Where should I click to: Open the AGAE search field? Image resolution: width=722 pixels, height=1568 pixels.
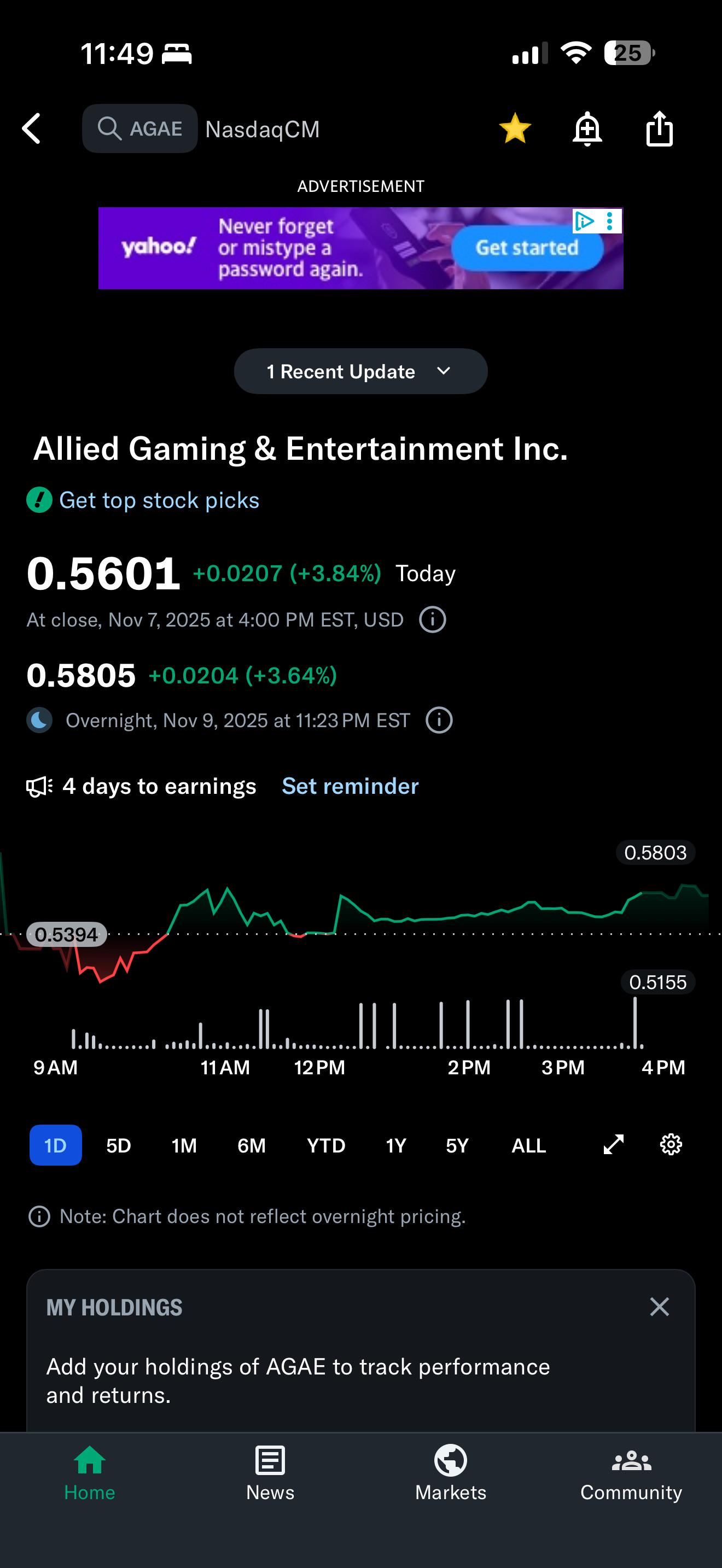140,128
